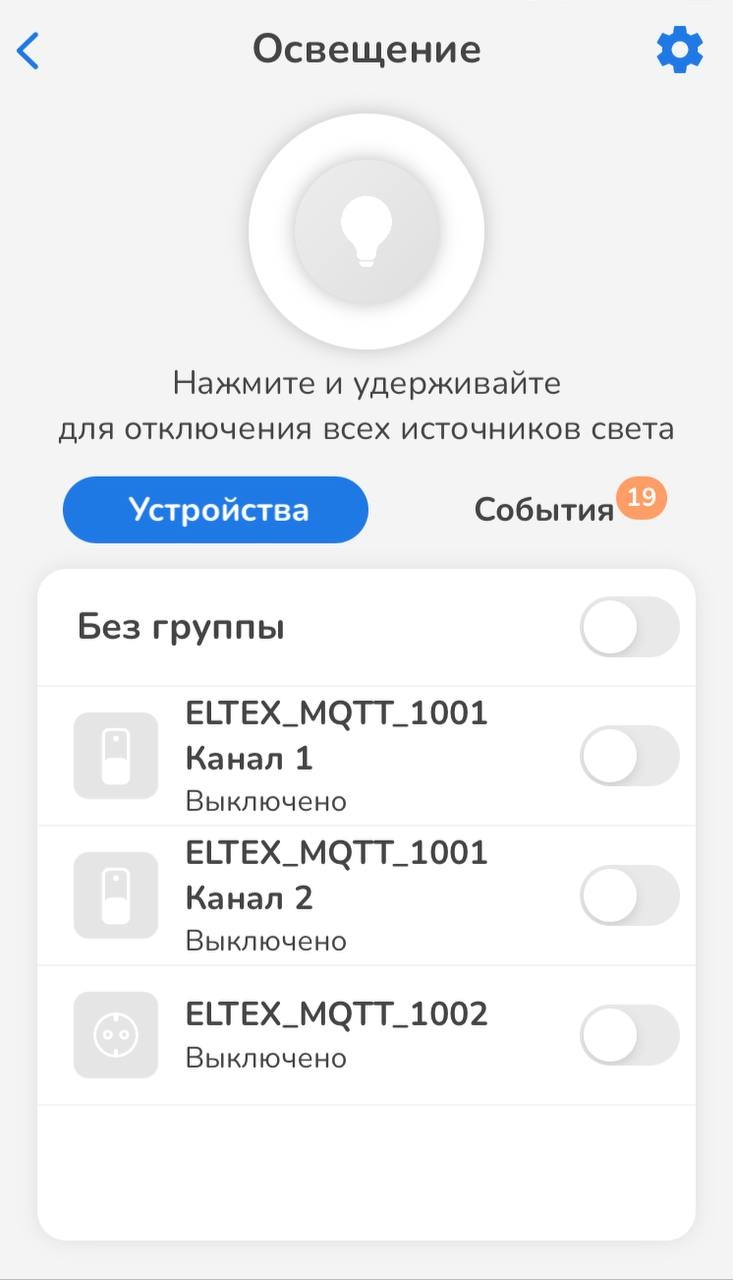Viewport: 733px width, 1280px height.
Task: Go back using the top-left arrow
Action: click(x=29, y=50)
